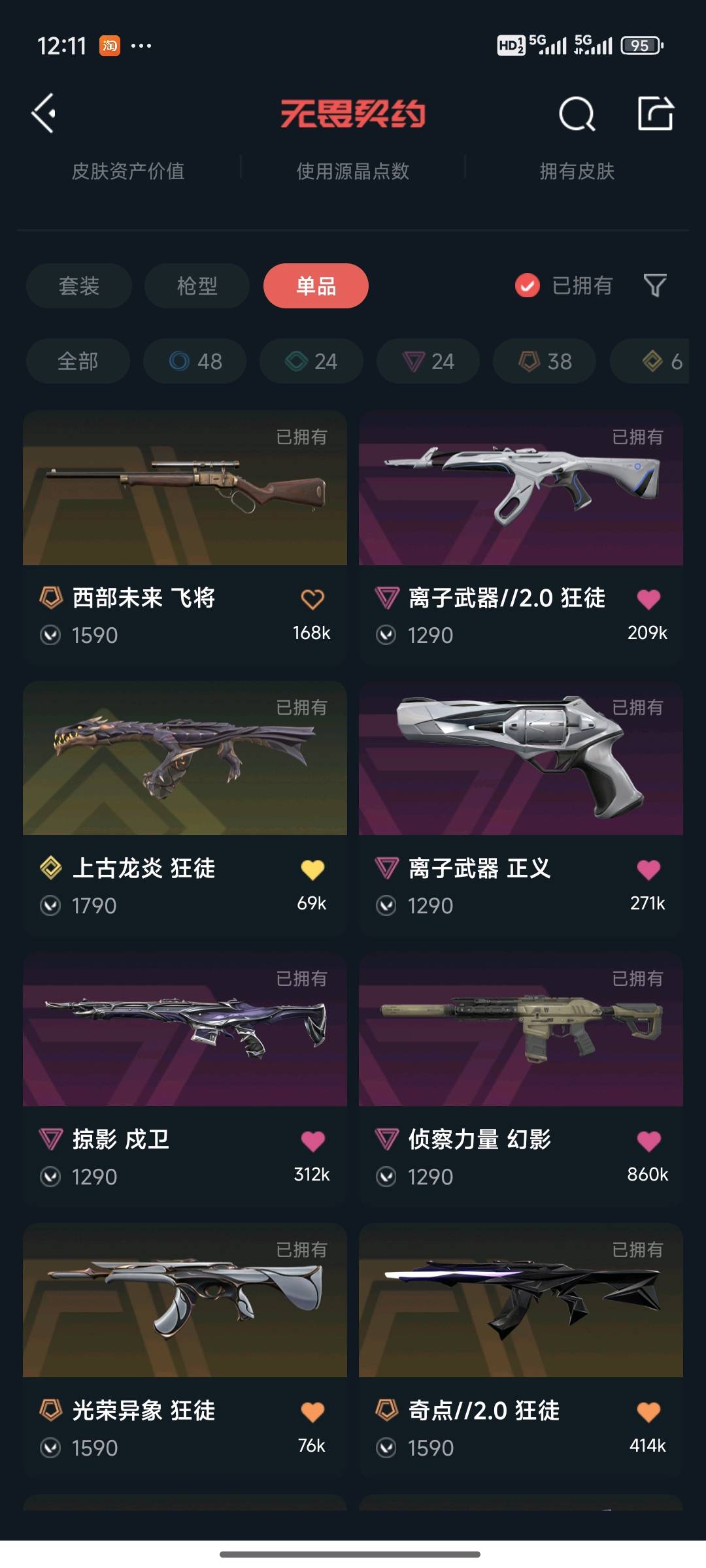Like the 奇点//2.0 狂徒 skin
706x1568 pixels.
coord(648,1413)
